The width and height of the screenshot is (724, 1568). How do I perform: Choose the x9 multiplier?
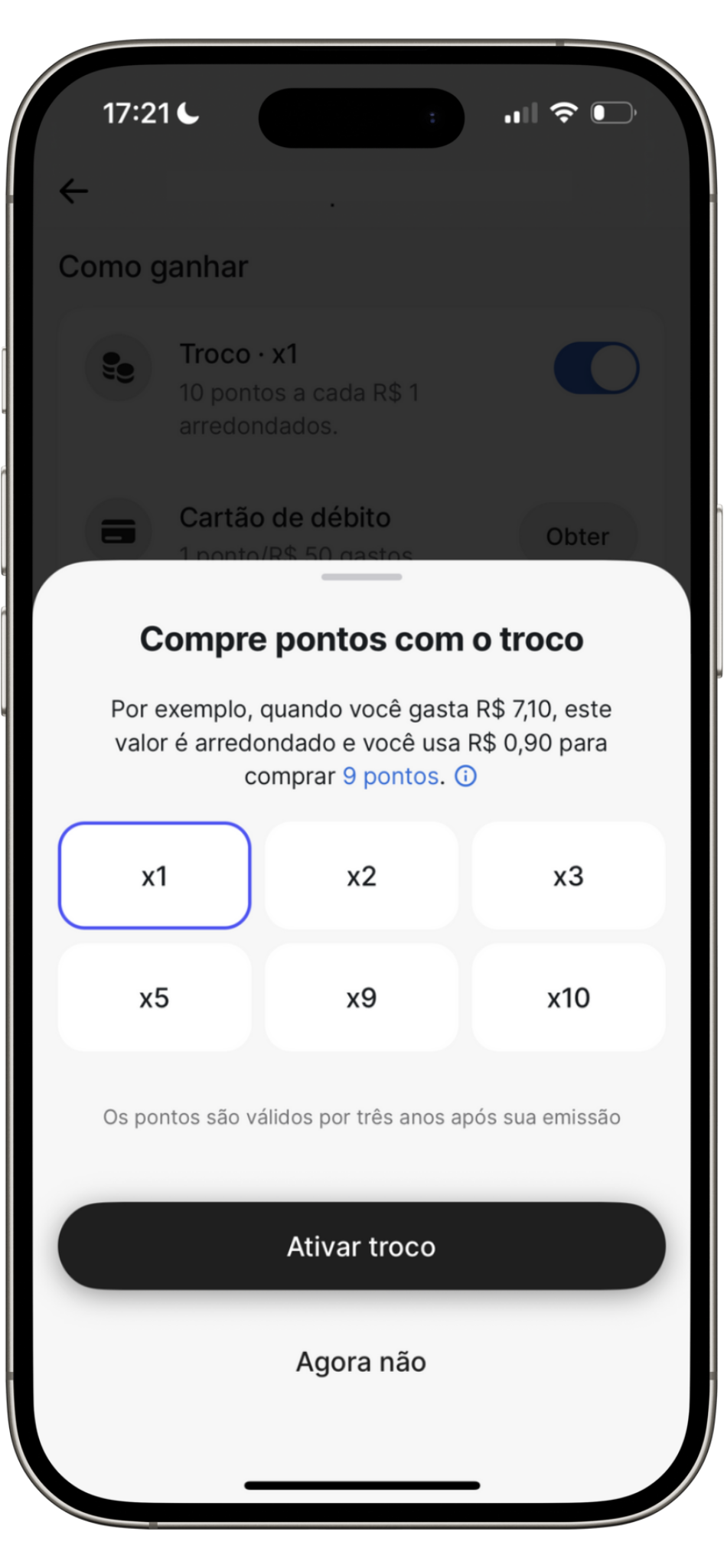pyautogui.click(x=361, y=997)
